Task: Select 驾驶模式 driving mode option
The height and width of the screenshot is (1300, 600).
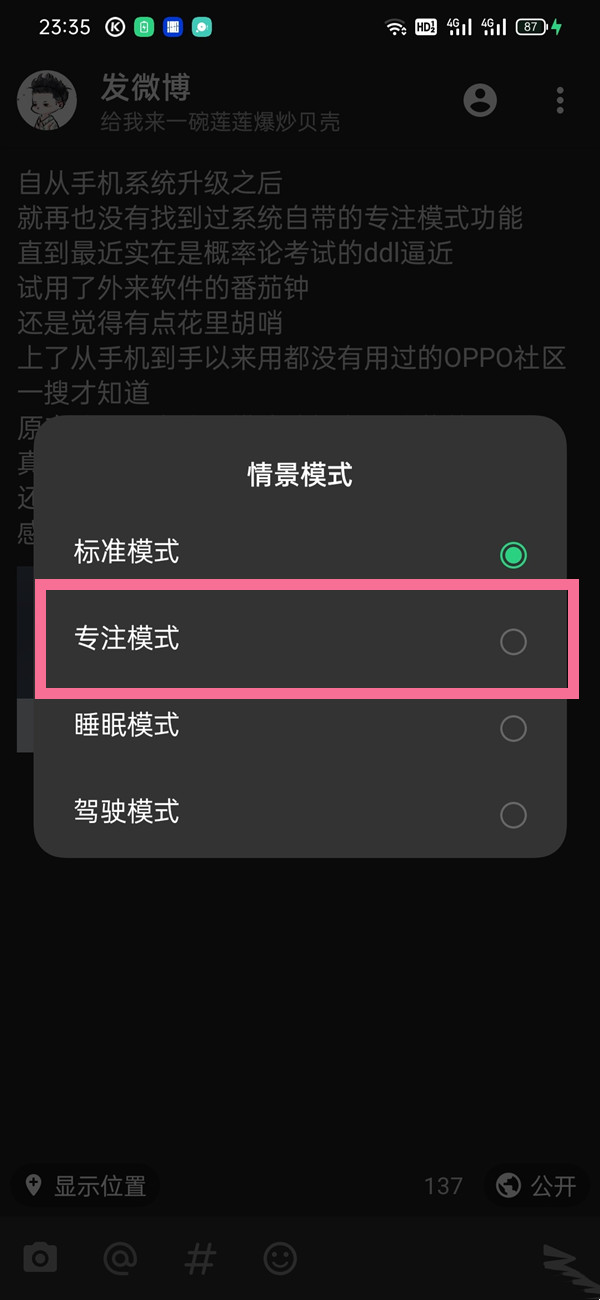Action: point(300,814)
